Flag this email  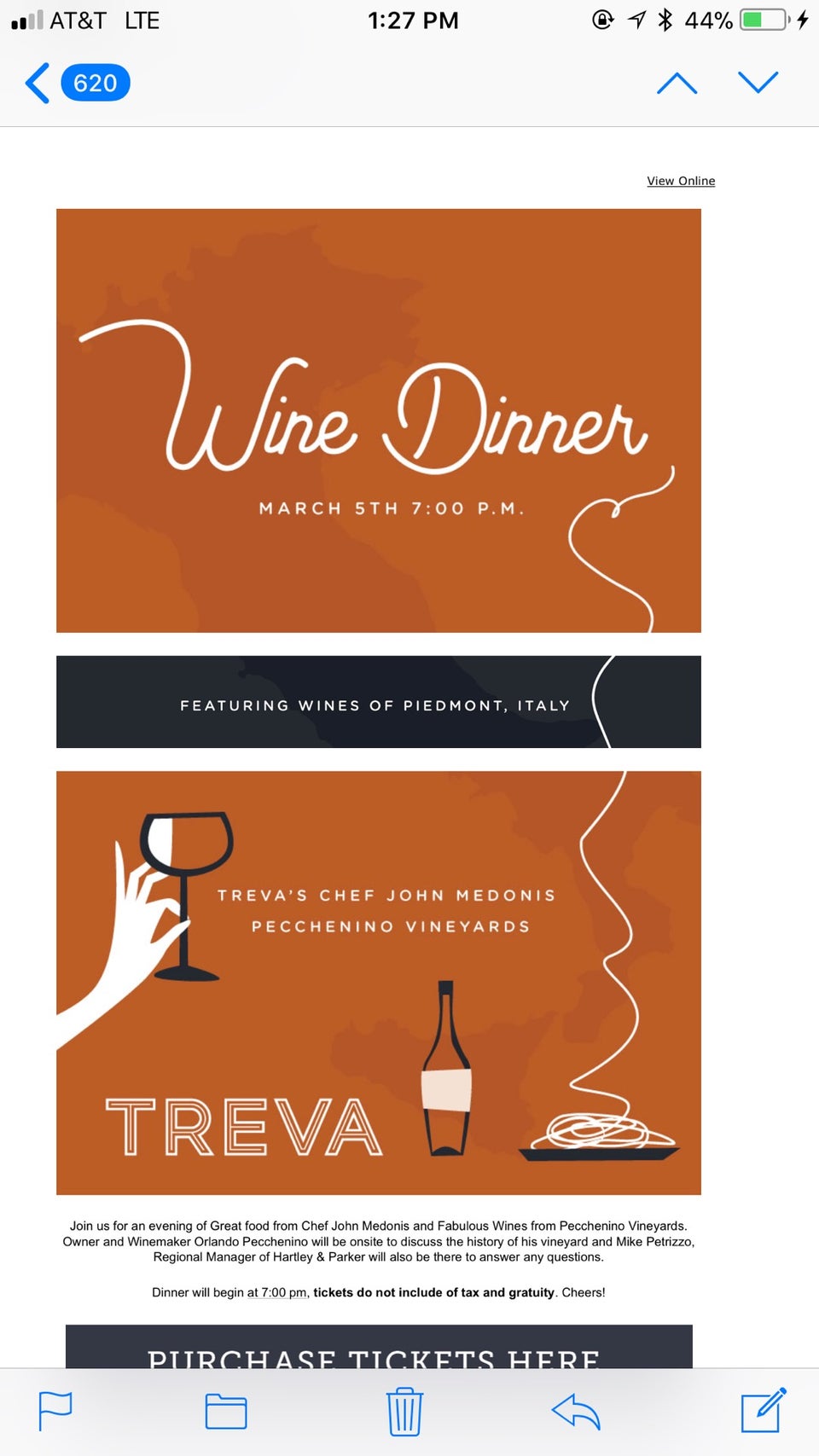click(55, 1412)
